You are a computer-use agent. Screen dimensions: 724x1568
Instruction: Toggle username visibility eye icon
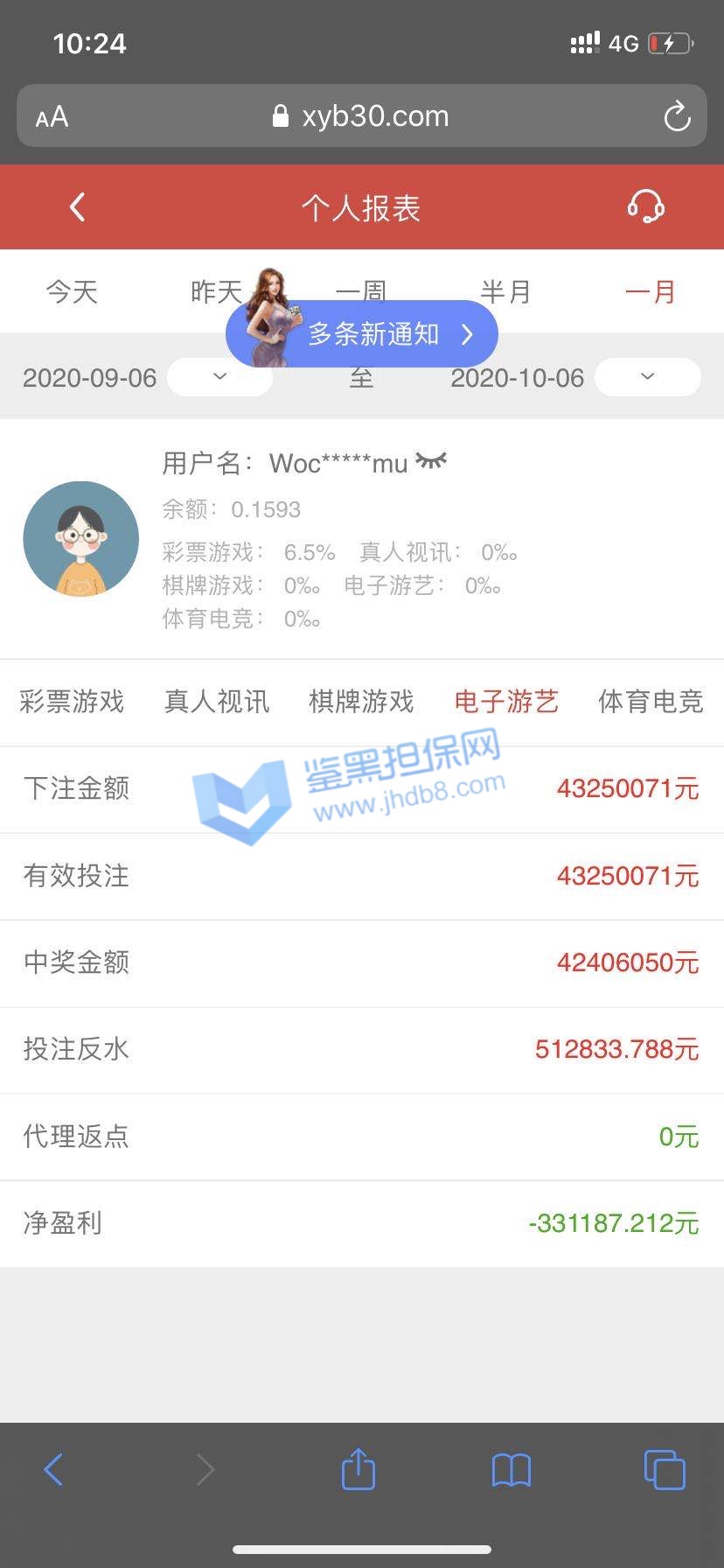pos(431,460)
